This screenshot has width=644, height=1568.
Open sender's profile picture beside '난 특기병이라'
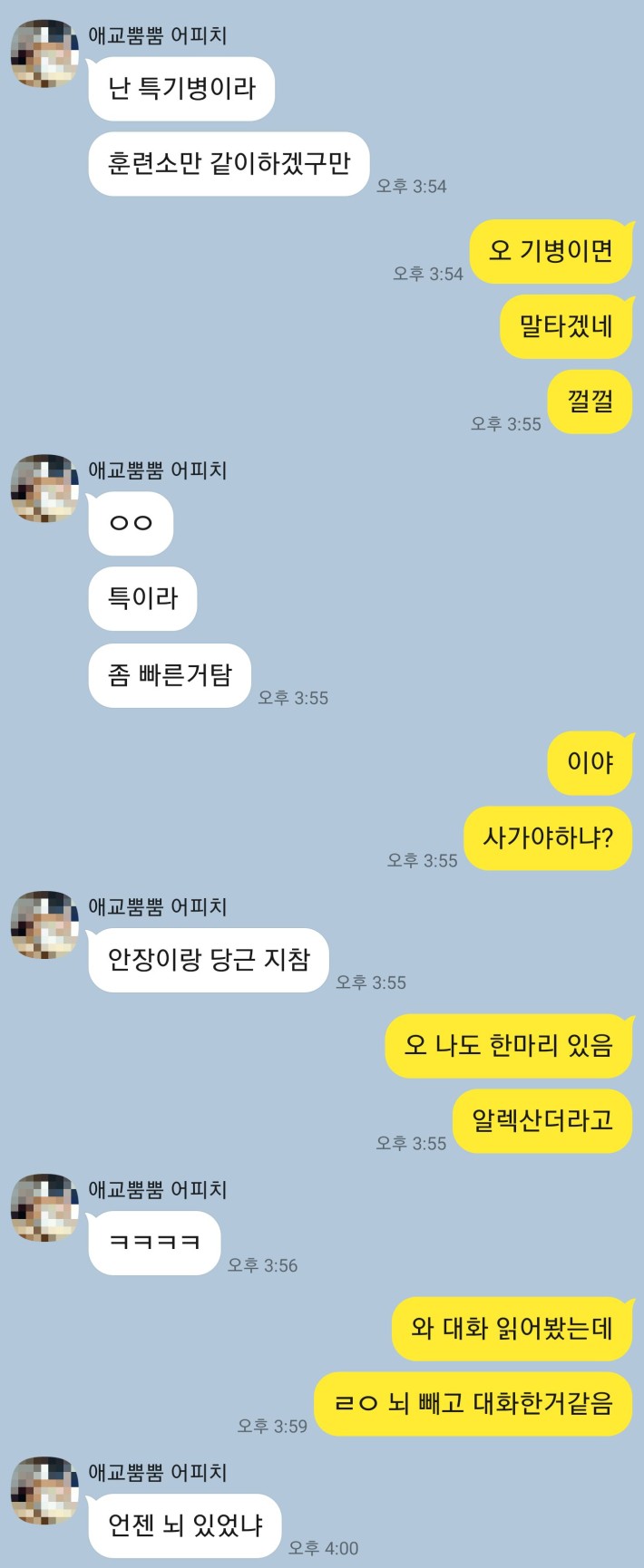click(x=44, y=54)
